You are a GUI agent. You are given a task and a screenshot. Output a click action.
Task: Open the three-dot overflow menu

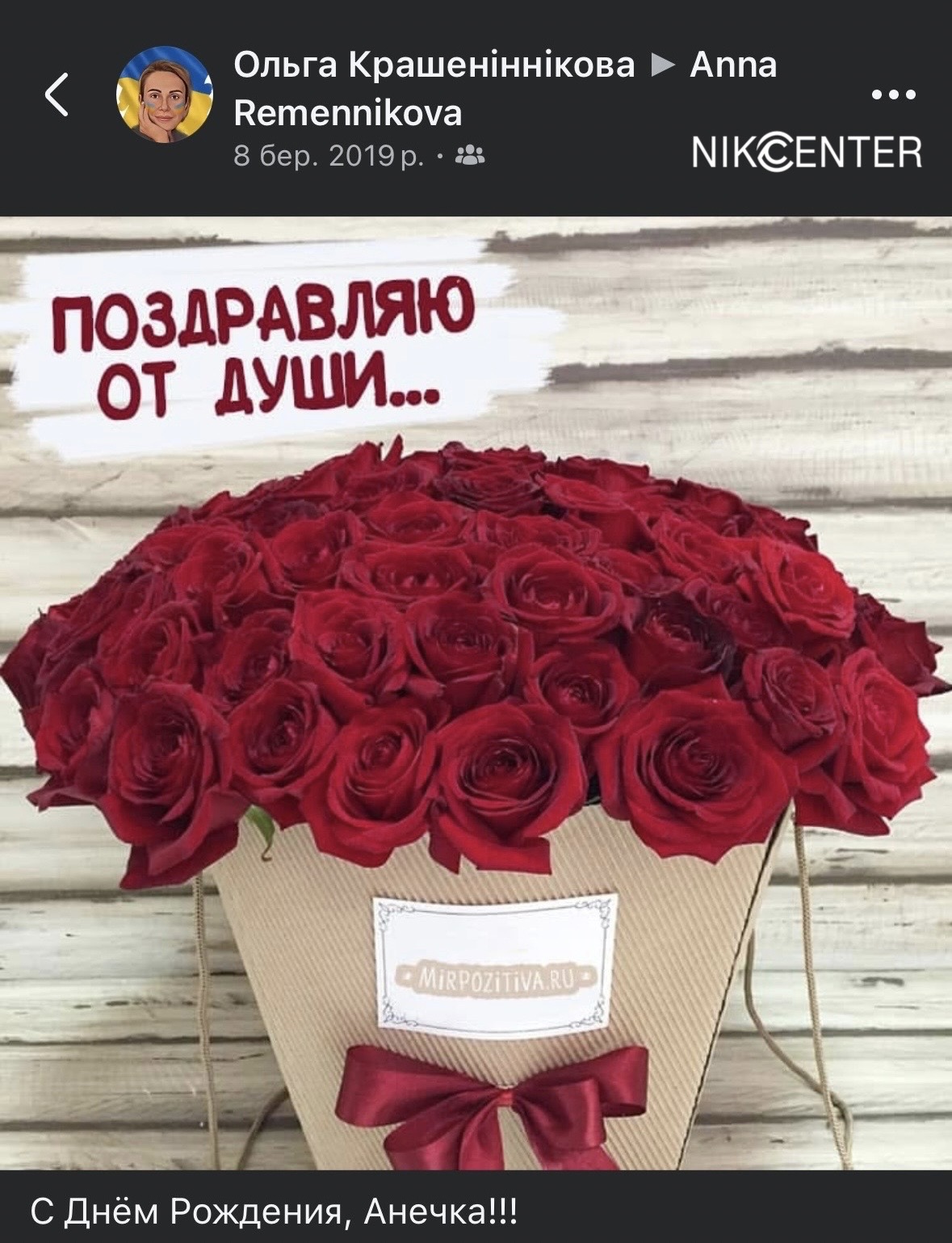894,94
